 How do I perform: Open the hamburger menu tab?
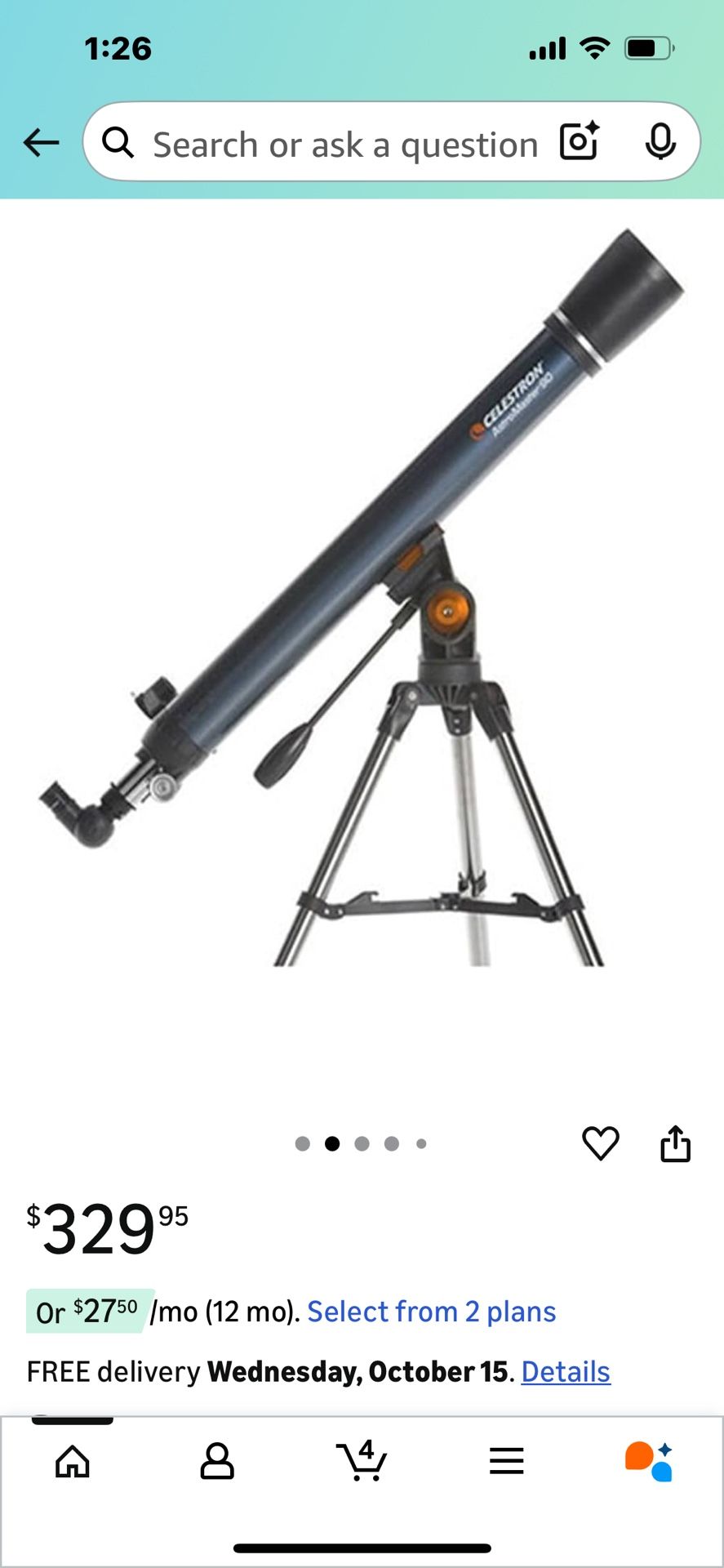pyautogui.click(x=506, y=1461)
